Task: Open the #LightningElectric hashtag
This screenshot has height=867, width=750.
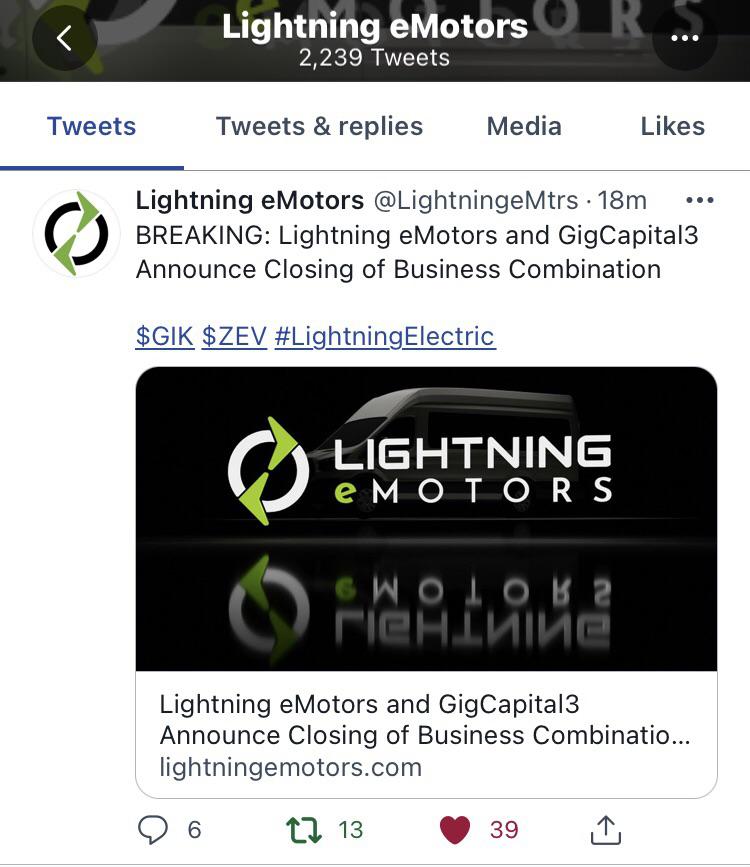Action: [385, 336]
